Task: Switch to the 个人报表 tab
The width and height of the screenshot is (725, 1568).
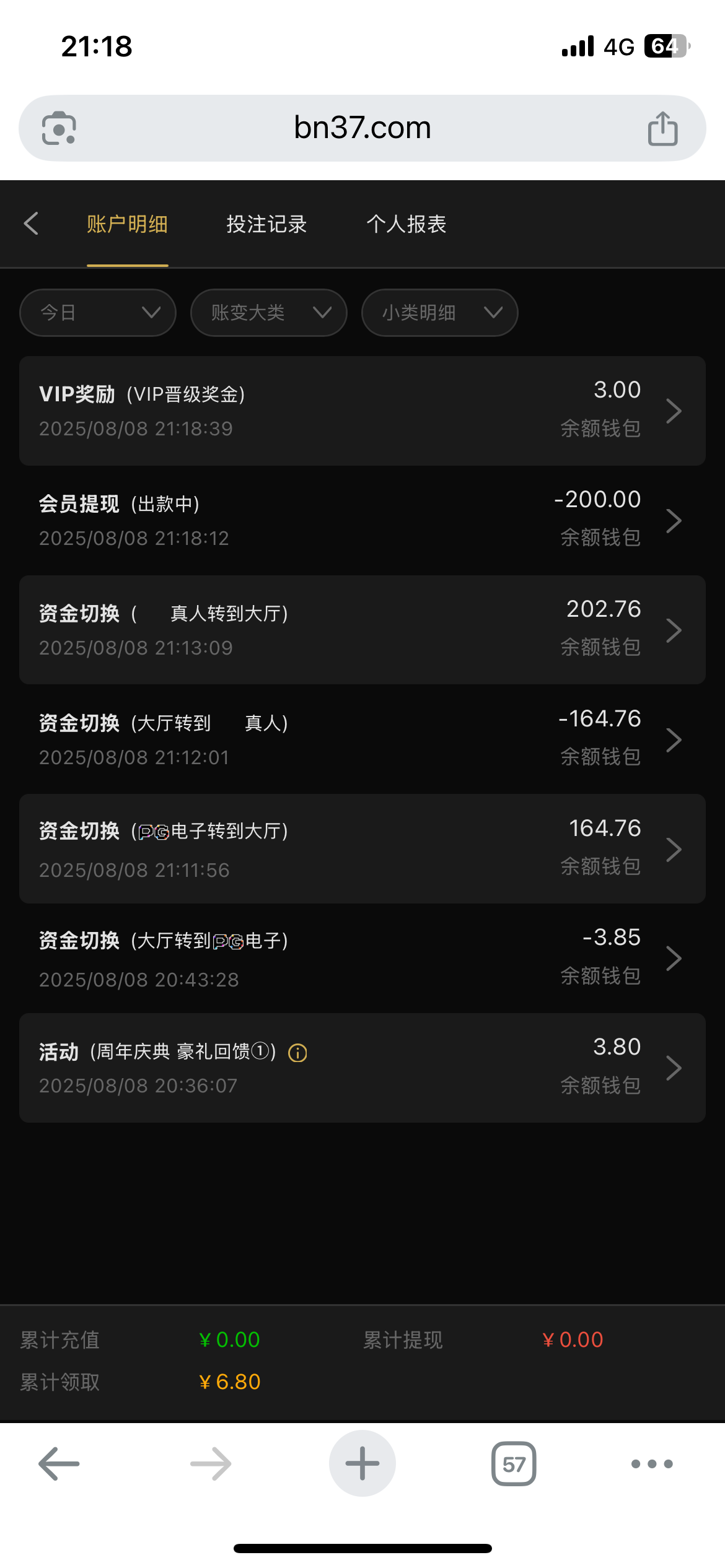Action: click(406, 224)
